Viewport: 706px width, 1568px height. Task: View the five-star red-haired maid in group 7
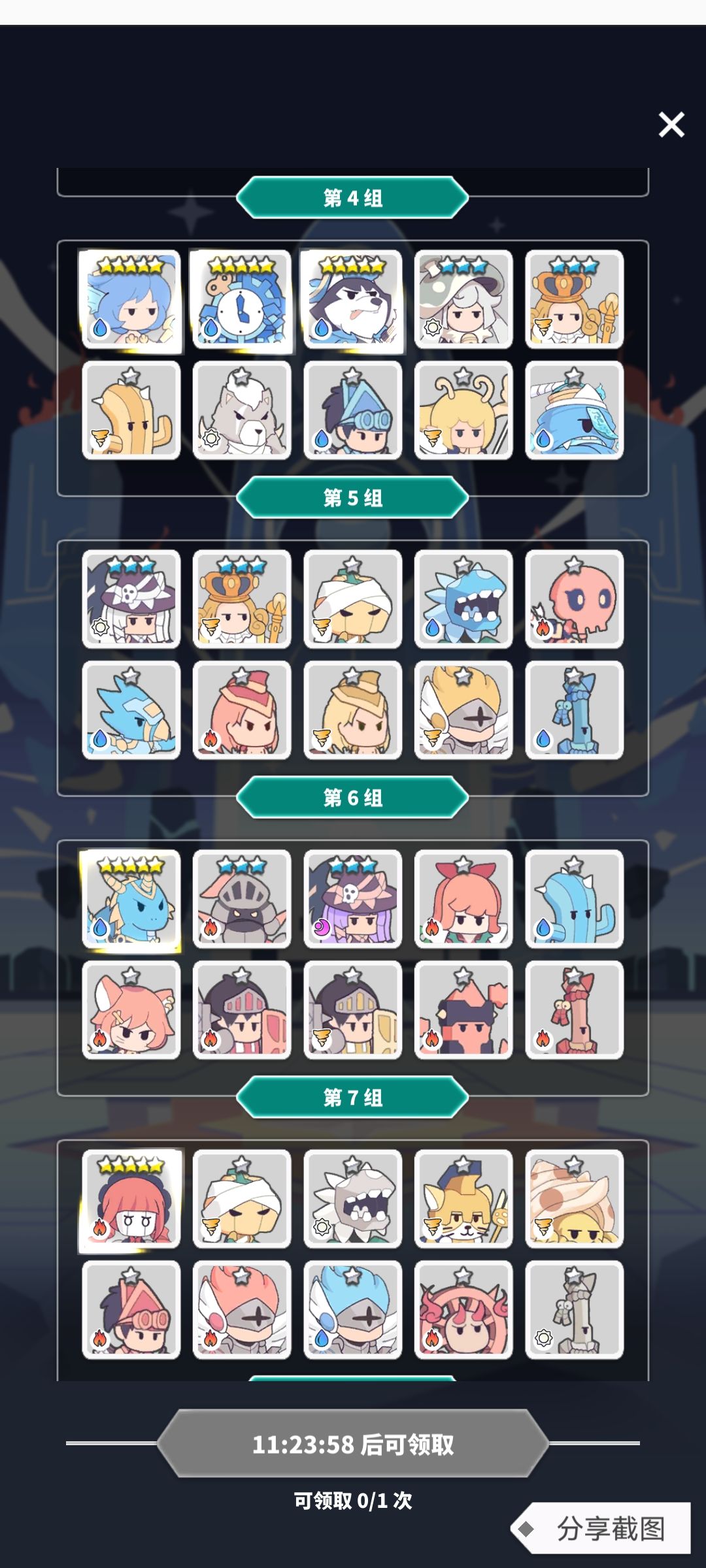[x=131, y=1200]
